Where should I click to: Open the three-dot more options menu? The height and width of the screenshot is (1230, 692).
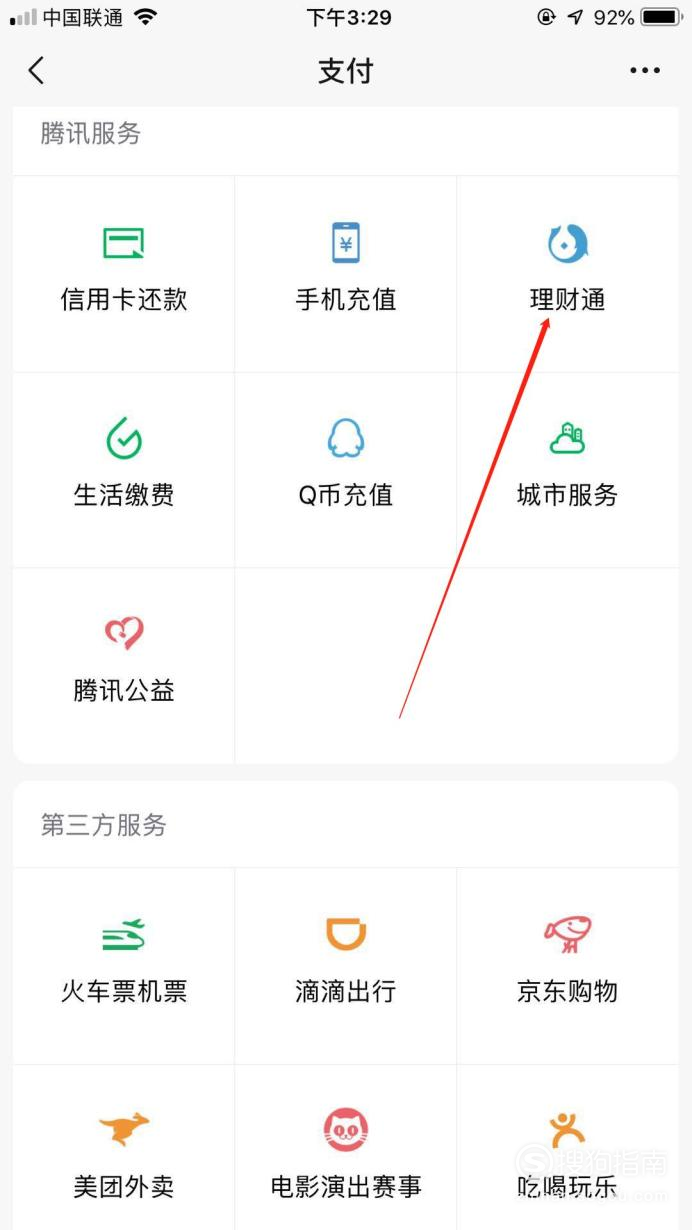645,71
